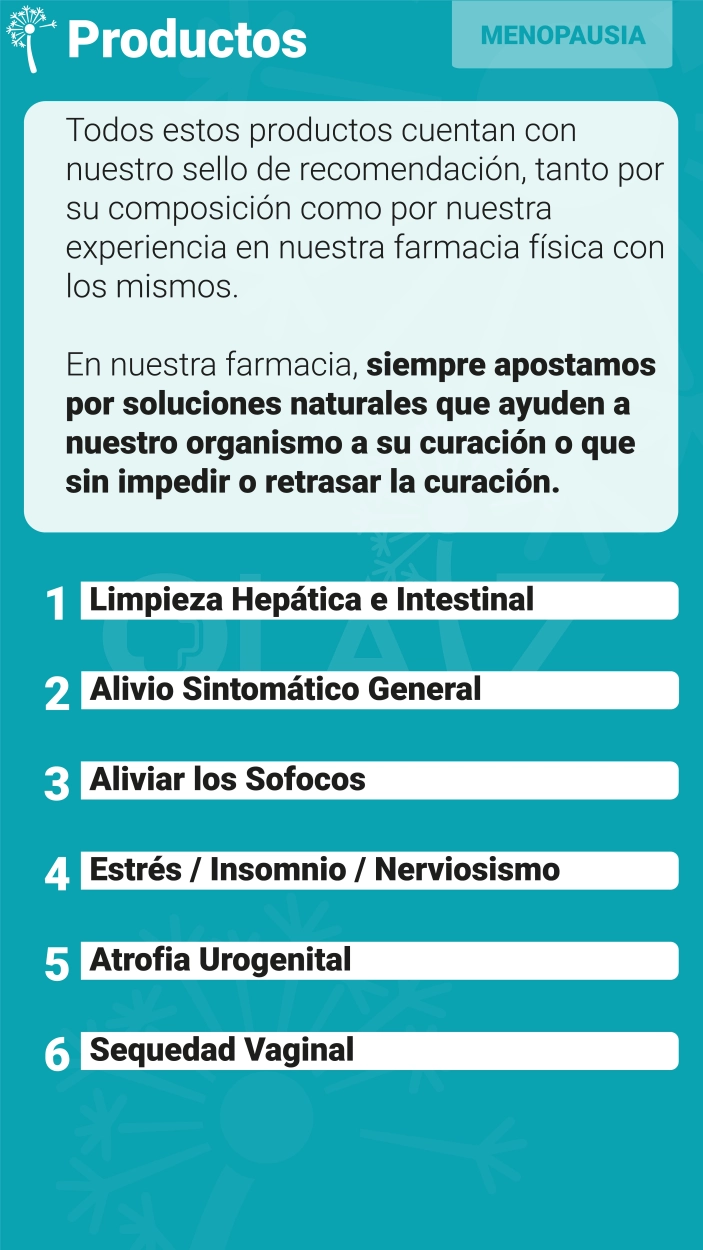Image resolution: width=703 pixels, height=1250 pixels.
Task: Open Sequedad Vaginal products
Action: [x=379, y=1051]
